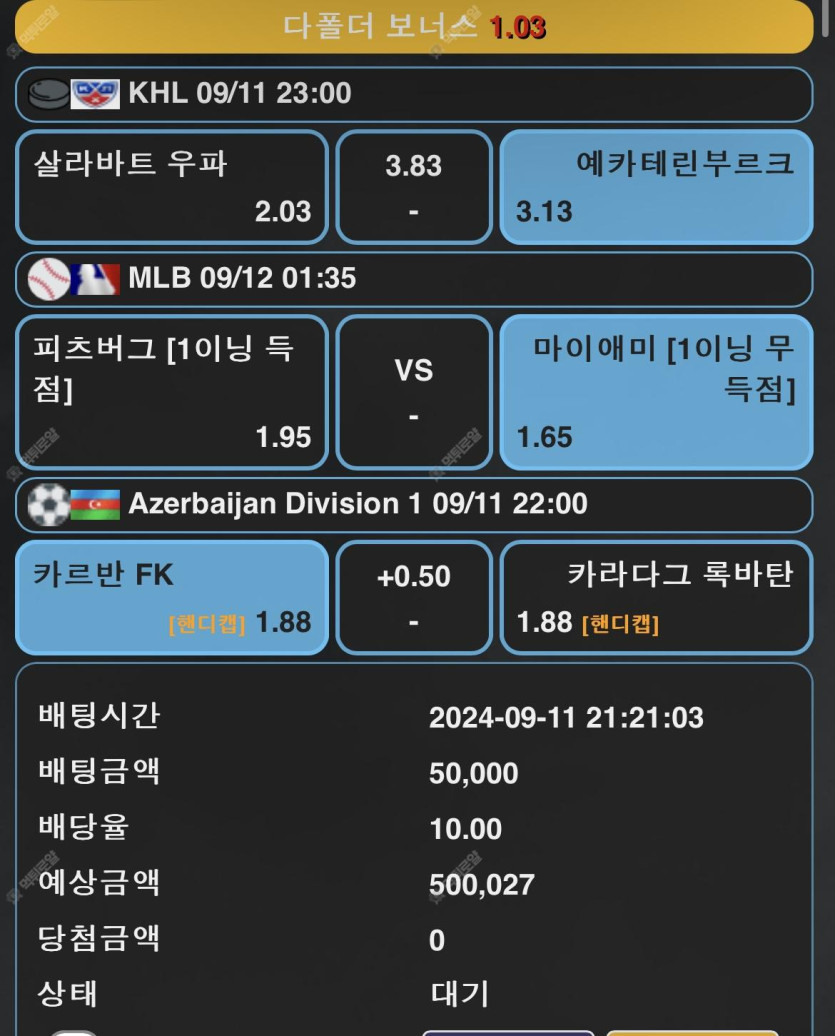Select Qarabag Lokbatan handicap 1.88
The height and width of the screenshot is (1036, 835).
[655, 598]
